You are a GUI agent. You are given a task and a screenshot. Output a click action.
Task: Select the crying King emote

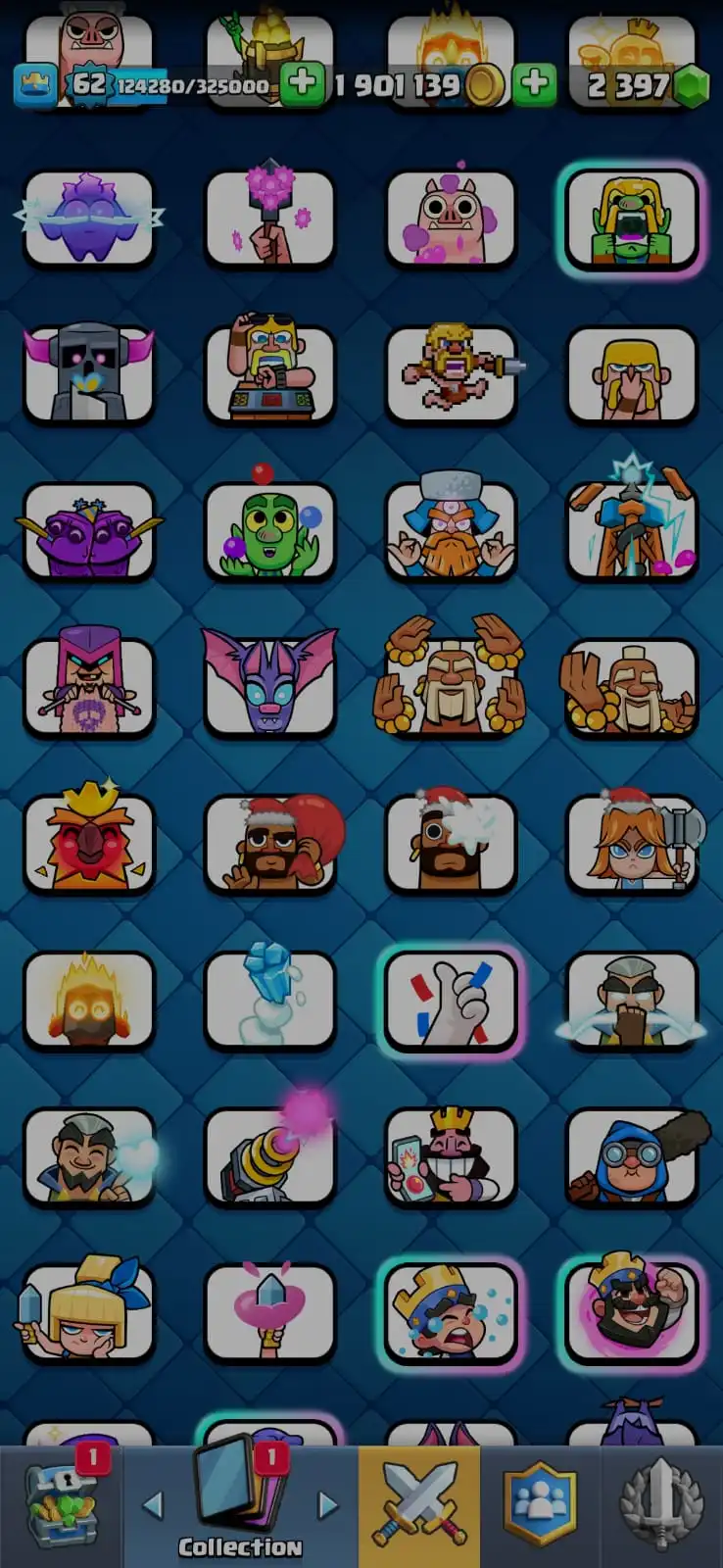point(452,1313)
